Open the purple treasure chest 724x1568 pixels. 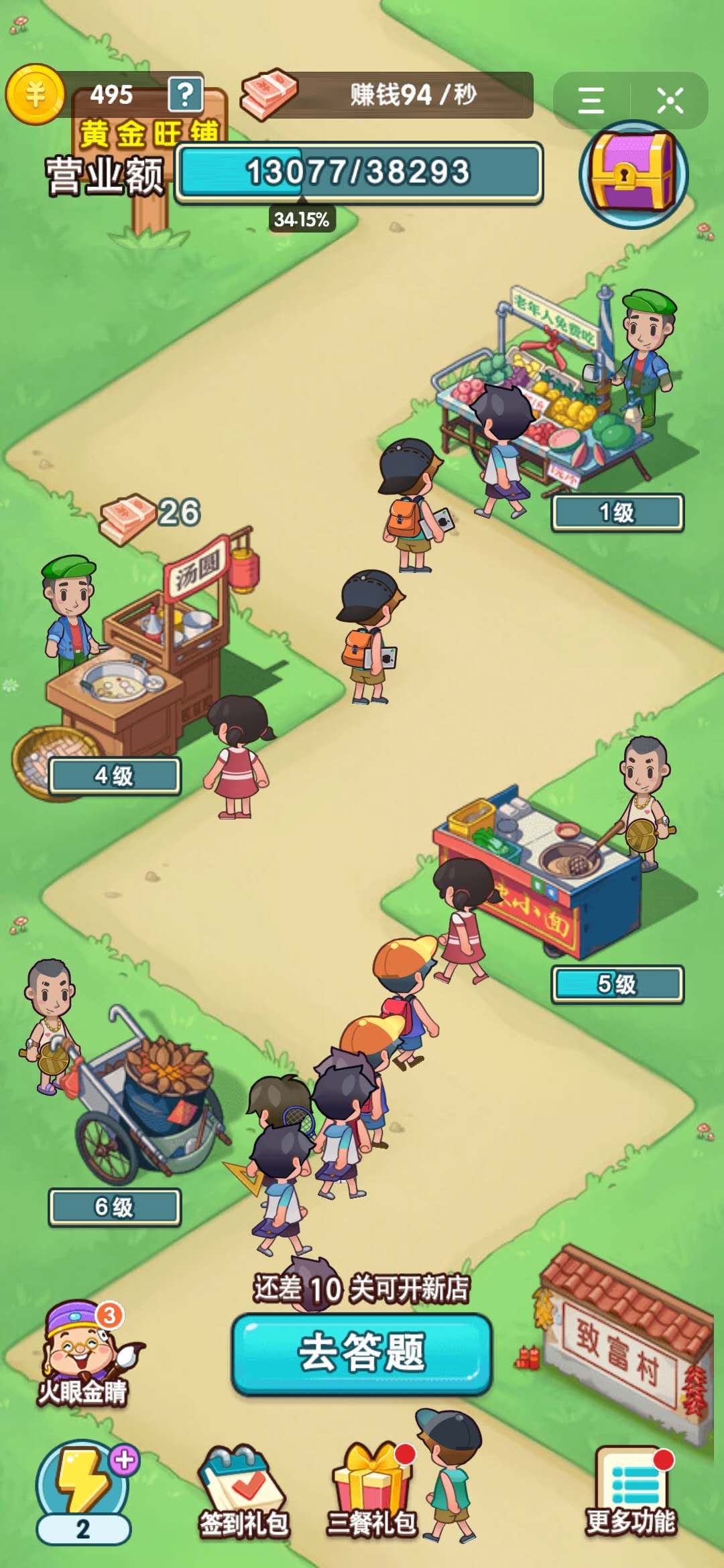pyautogui.click(x=633, y=174)
